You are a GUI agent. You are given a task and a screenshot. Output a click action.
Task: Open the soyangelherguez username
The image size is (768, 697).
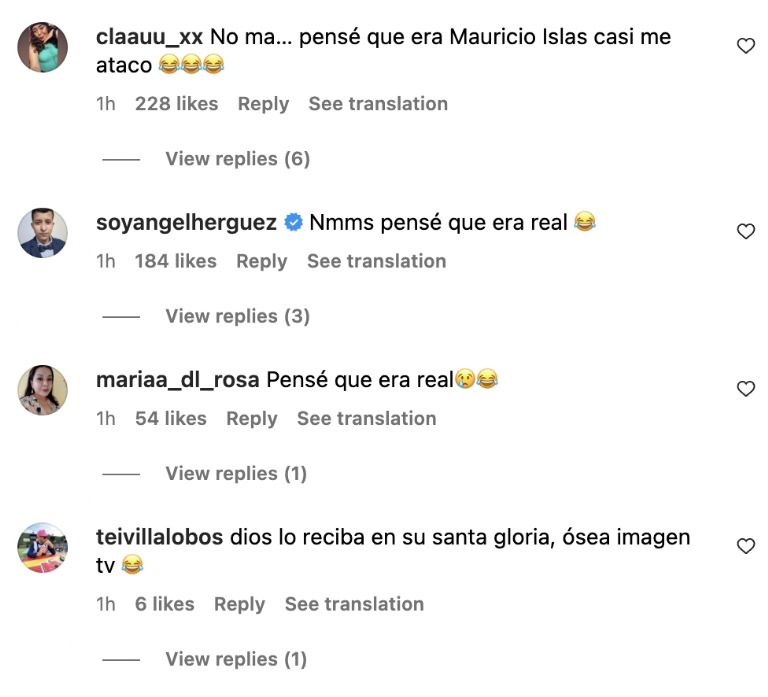click(x=186, y=223)
